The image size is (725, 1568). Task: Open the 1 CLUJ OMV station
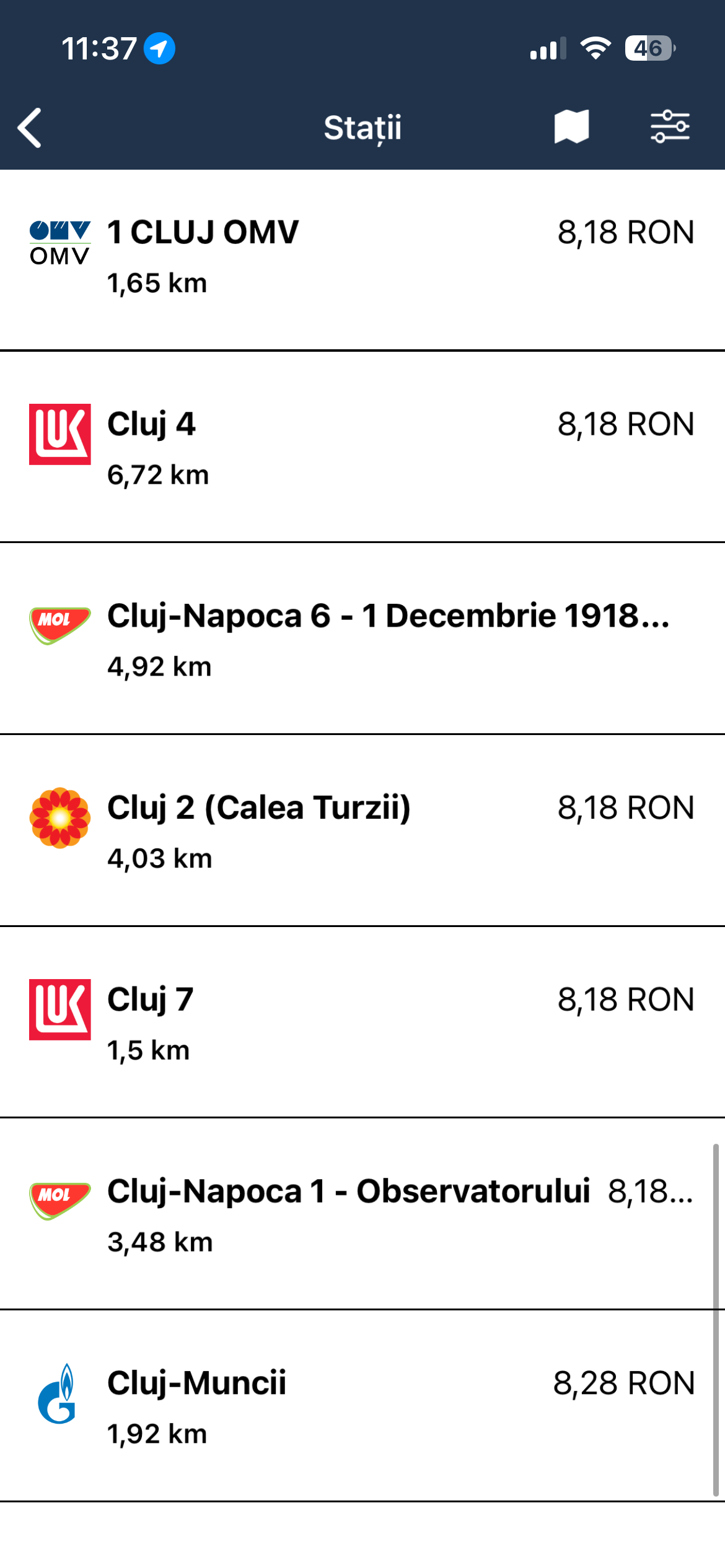click(362, 257)
